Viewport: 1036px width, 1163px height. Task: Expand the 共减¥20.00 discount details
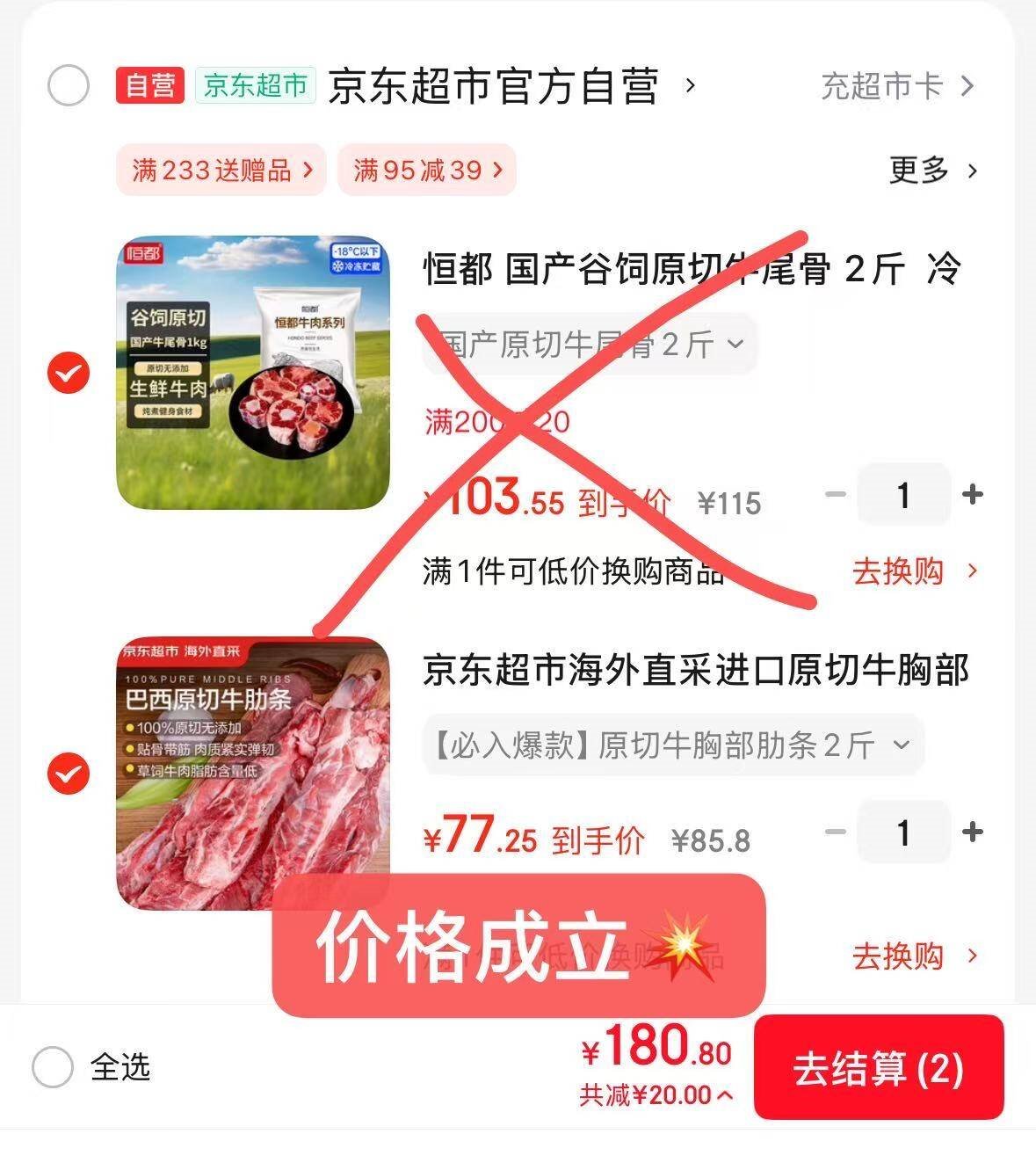click(x=656, y=1095)
